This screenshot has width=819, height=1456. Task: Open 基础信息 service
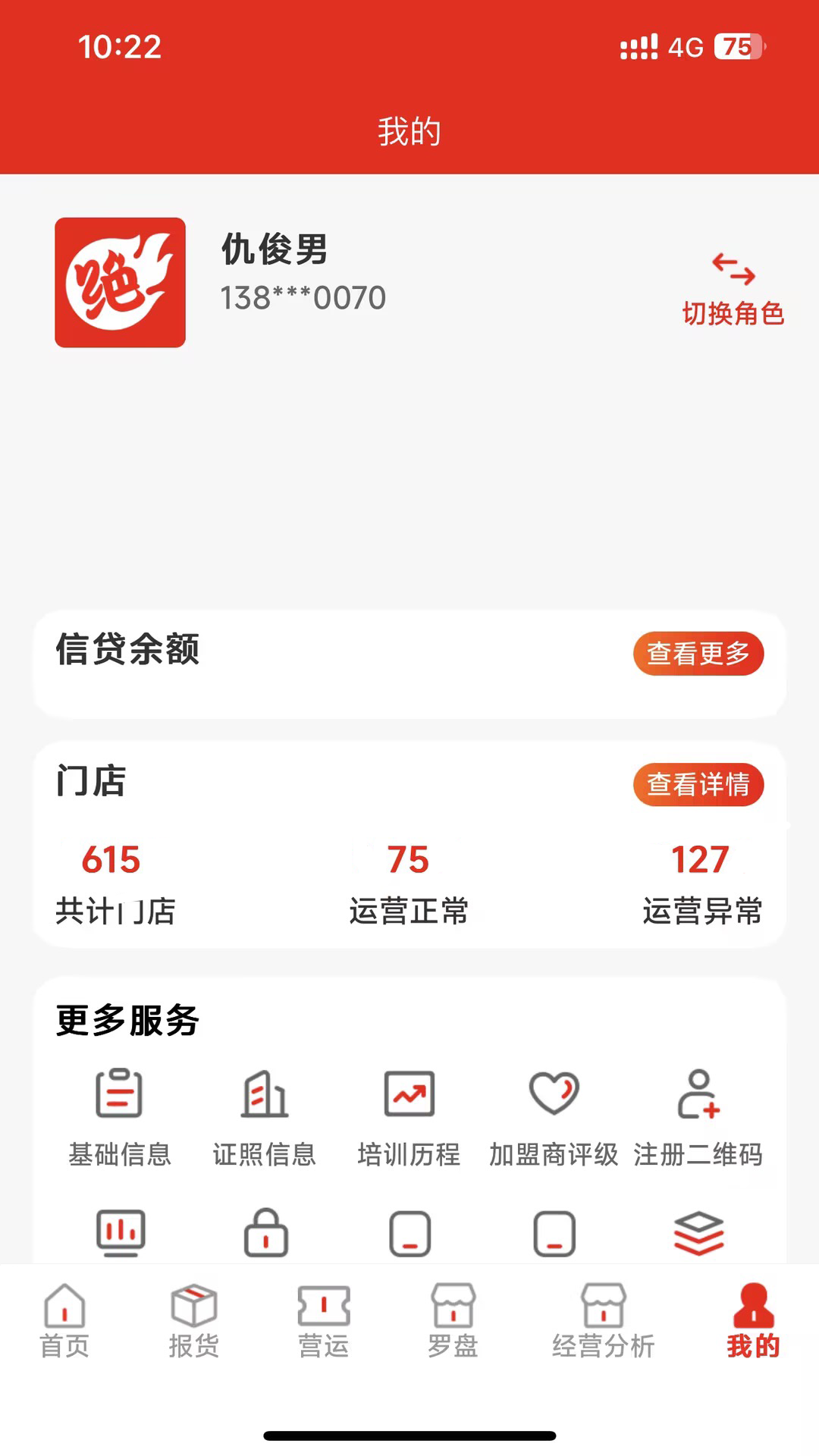[x=120, y=1116]
